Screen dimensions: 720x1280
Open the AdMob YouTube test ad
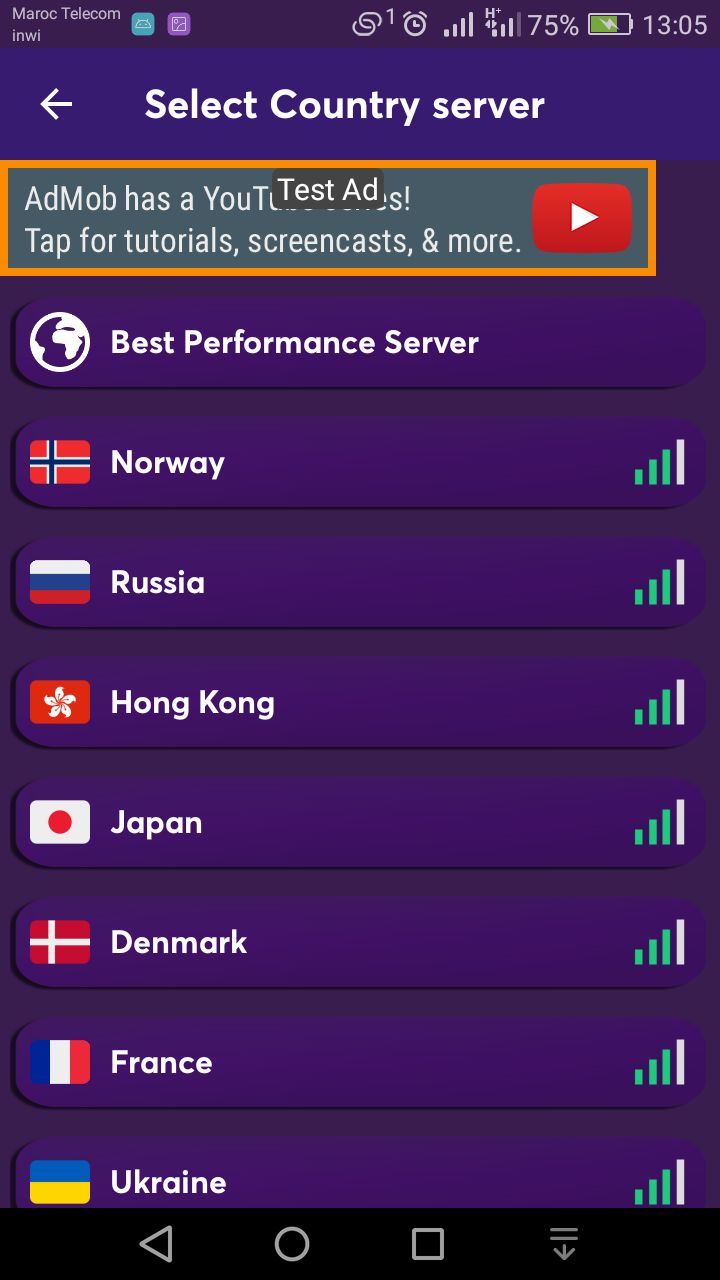[330, 218]
